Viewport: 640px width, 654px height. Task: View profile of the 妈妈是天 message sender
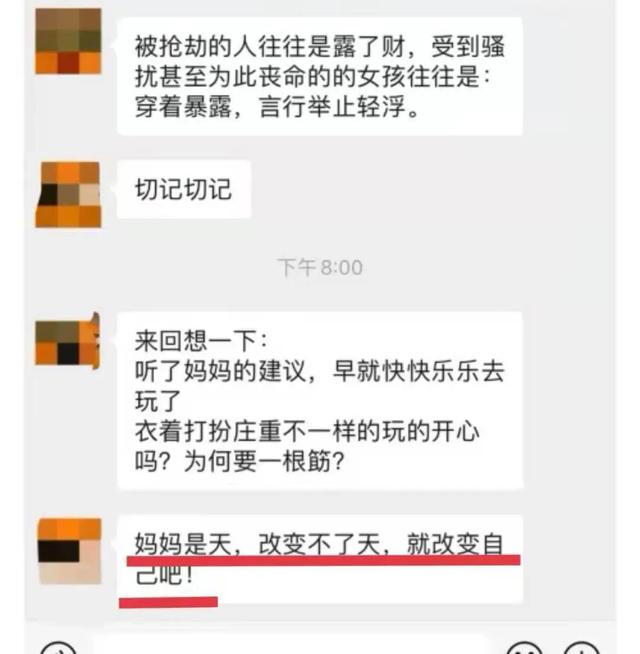click(x=68, y=551)
